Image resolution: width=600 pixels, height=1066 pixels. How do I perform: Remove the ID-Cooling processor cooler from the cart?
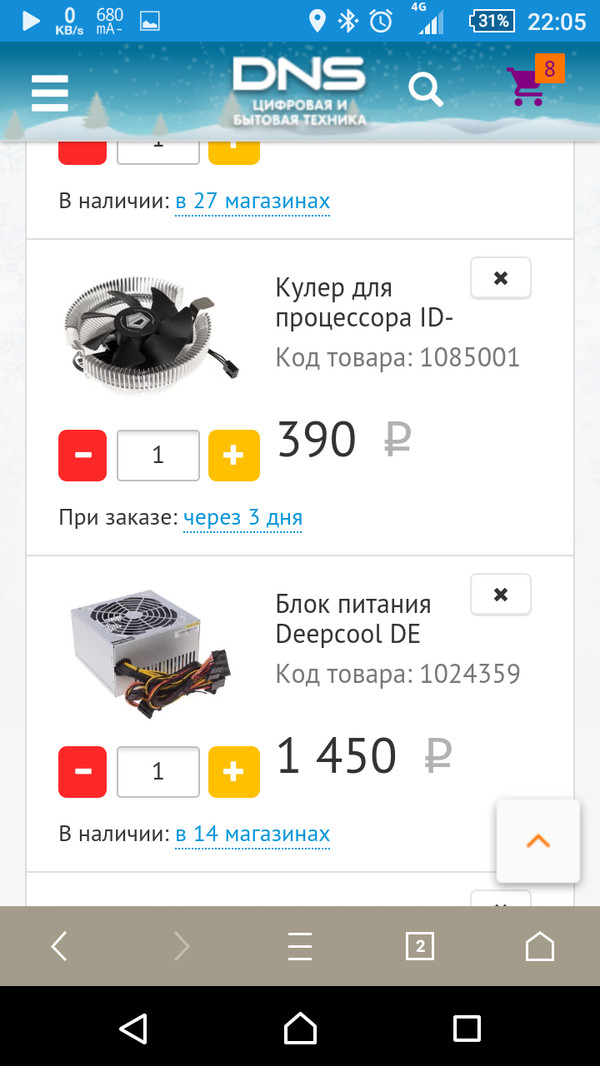click(500, 278)
